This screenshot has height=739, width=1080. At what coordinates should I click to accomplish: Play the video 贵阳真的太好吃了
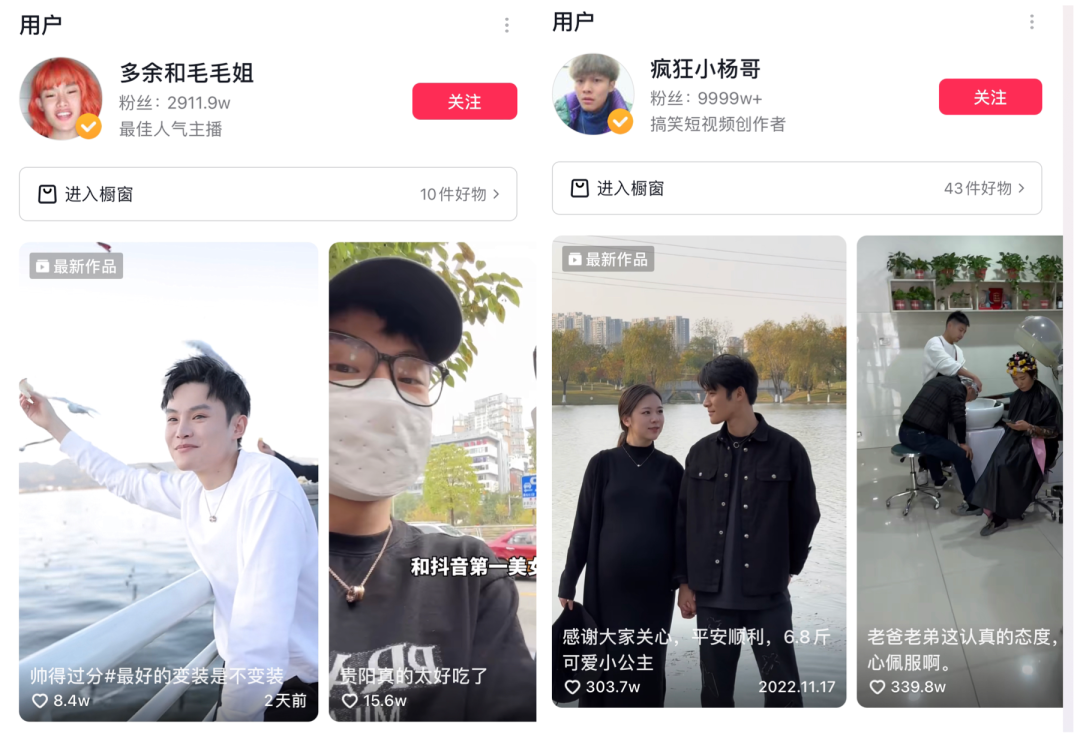click(x=432, y=480)
